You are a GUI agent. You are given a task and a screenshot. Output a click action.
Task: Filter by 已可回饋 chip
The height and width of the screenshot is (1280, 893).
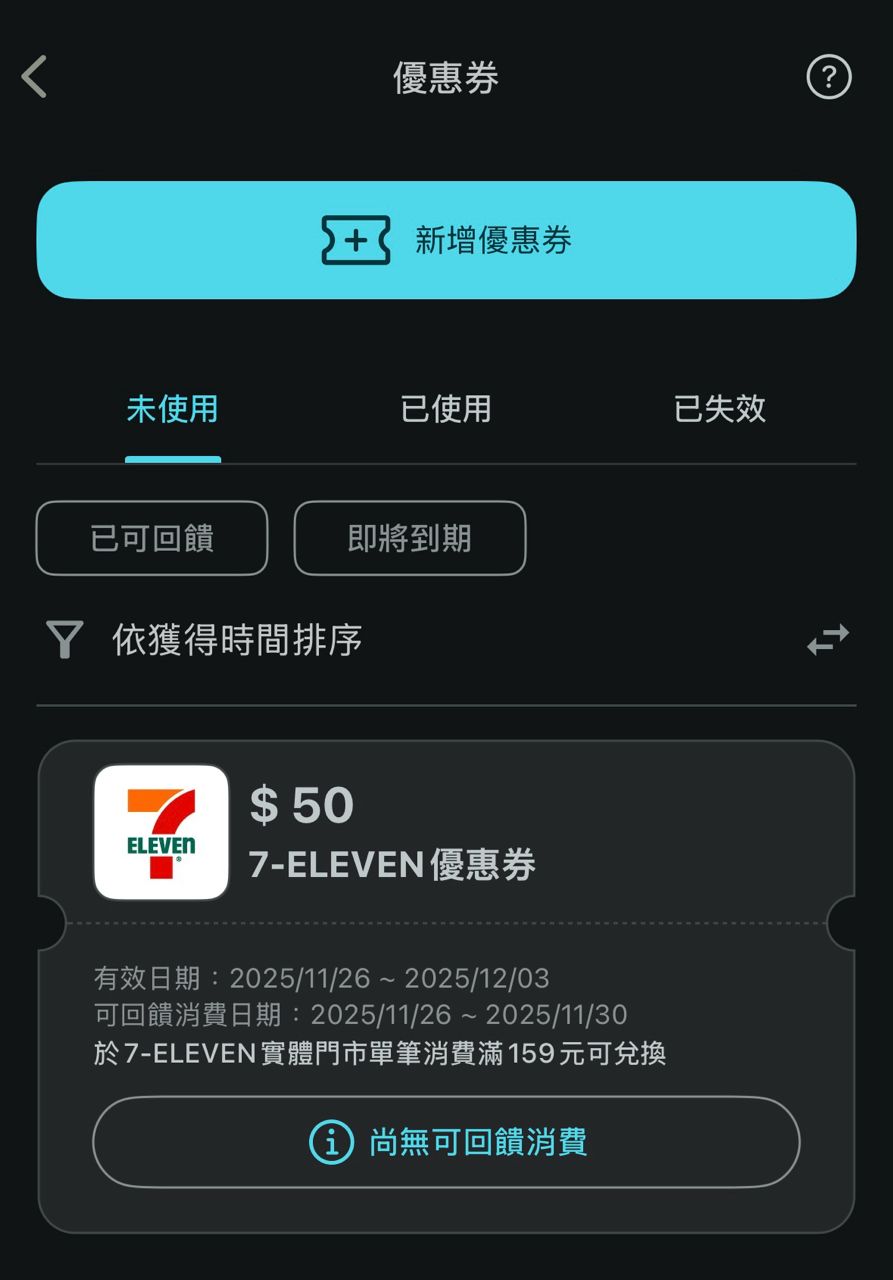click(152, 539)
